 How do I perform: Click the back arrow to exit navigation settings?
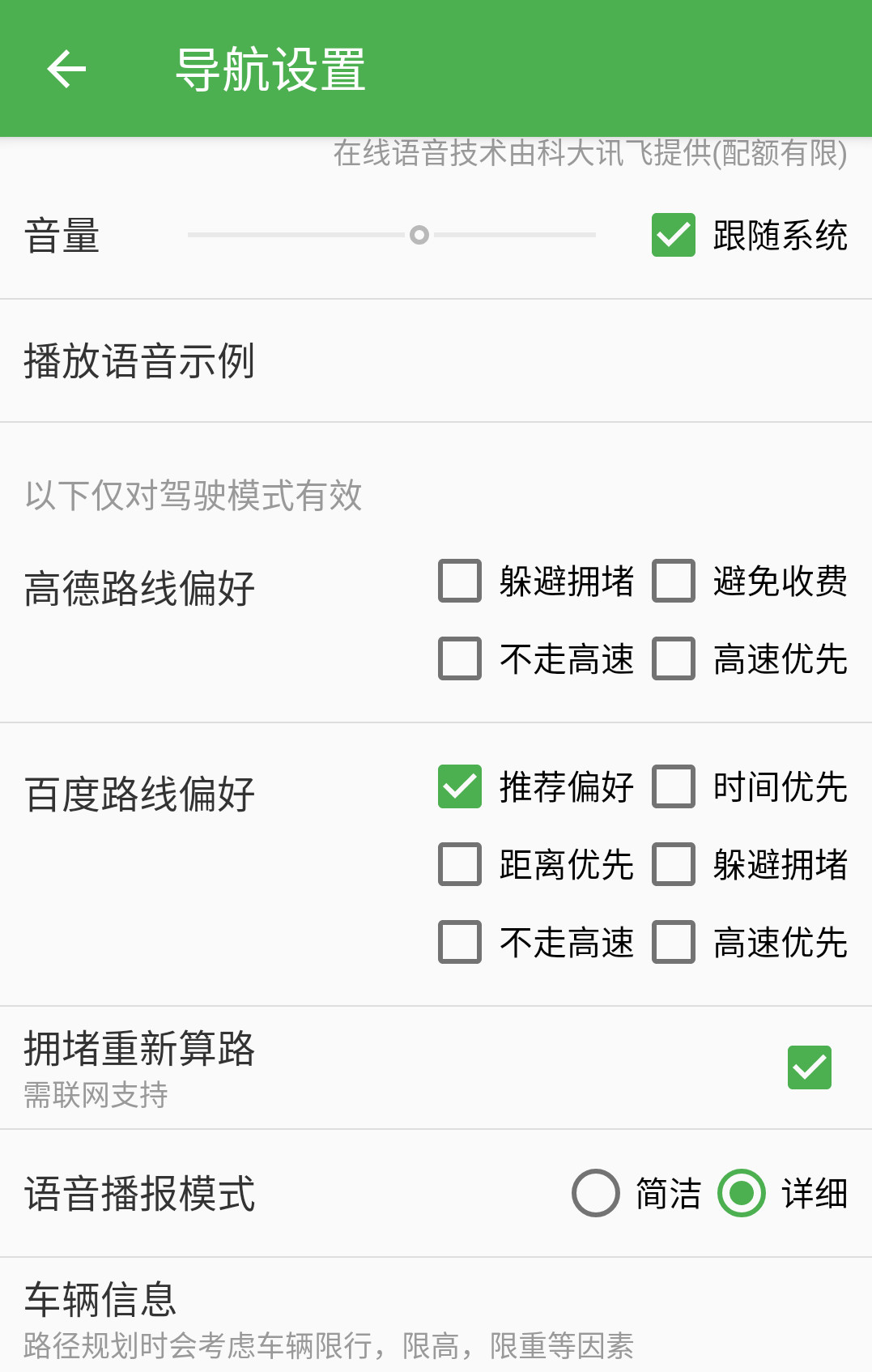pyautogui.click(x=65, y=68)
